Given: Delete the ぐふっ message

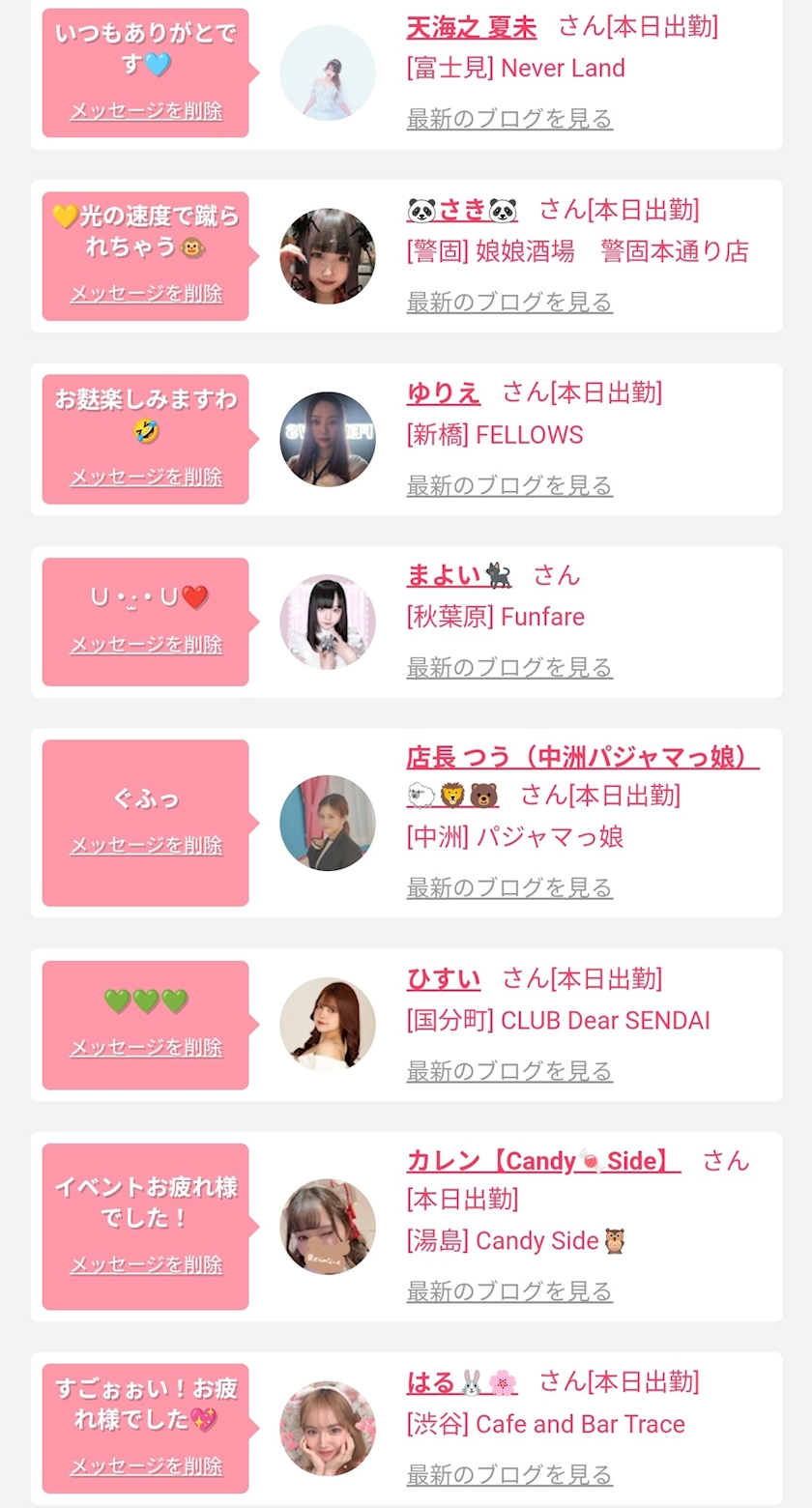Looking at the screenshot, I should pyautogui.click(x=146, y=845).
